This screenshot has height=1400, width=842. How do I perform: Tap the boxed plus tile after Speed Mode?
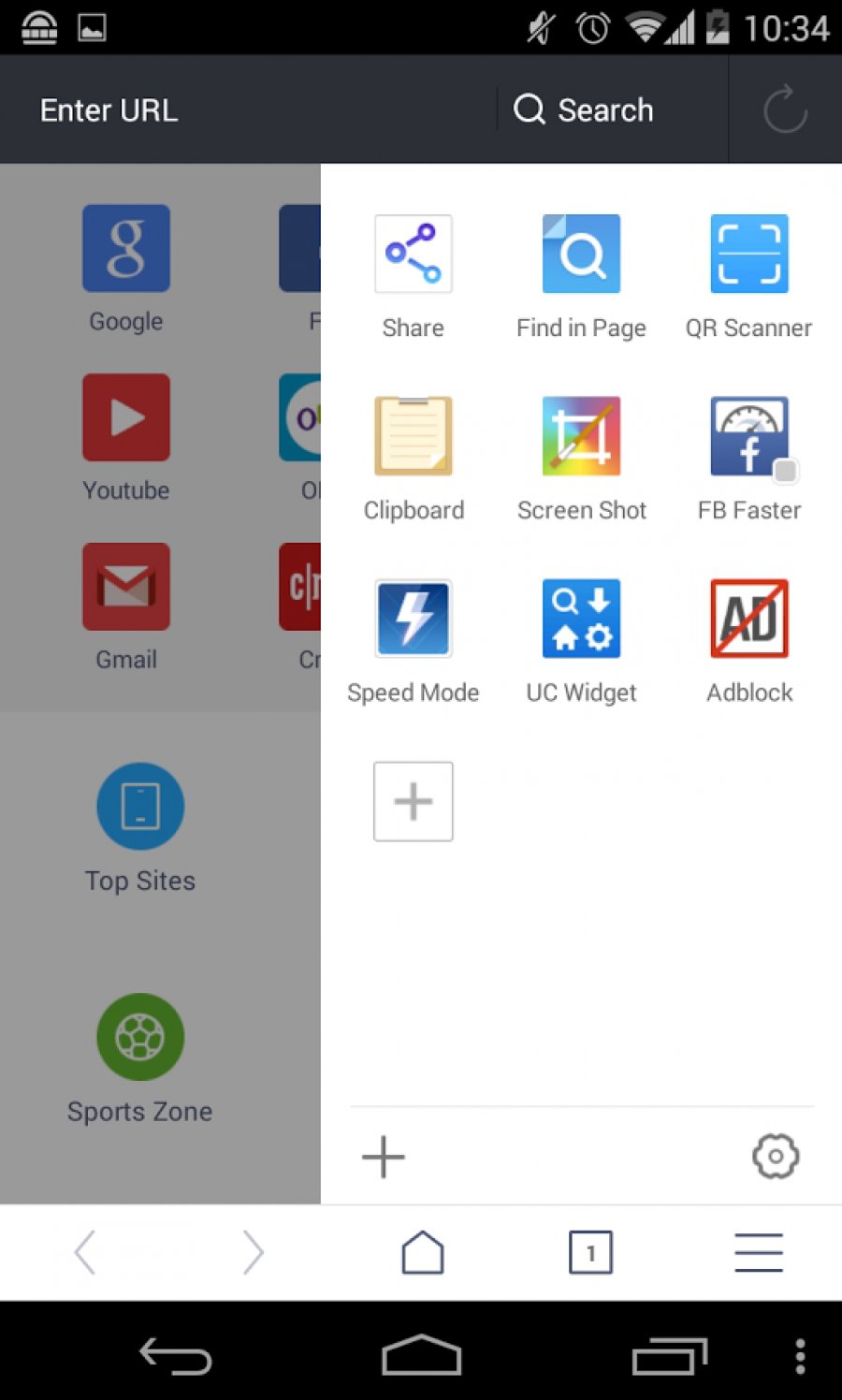[413, 801]
